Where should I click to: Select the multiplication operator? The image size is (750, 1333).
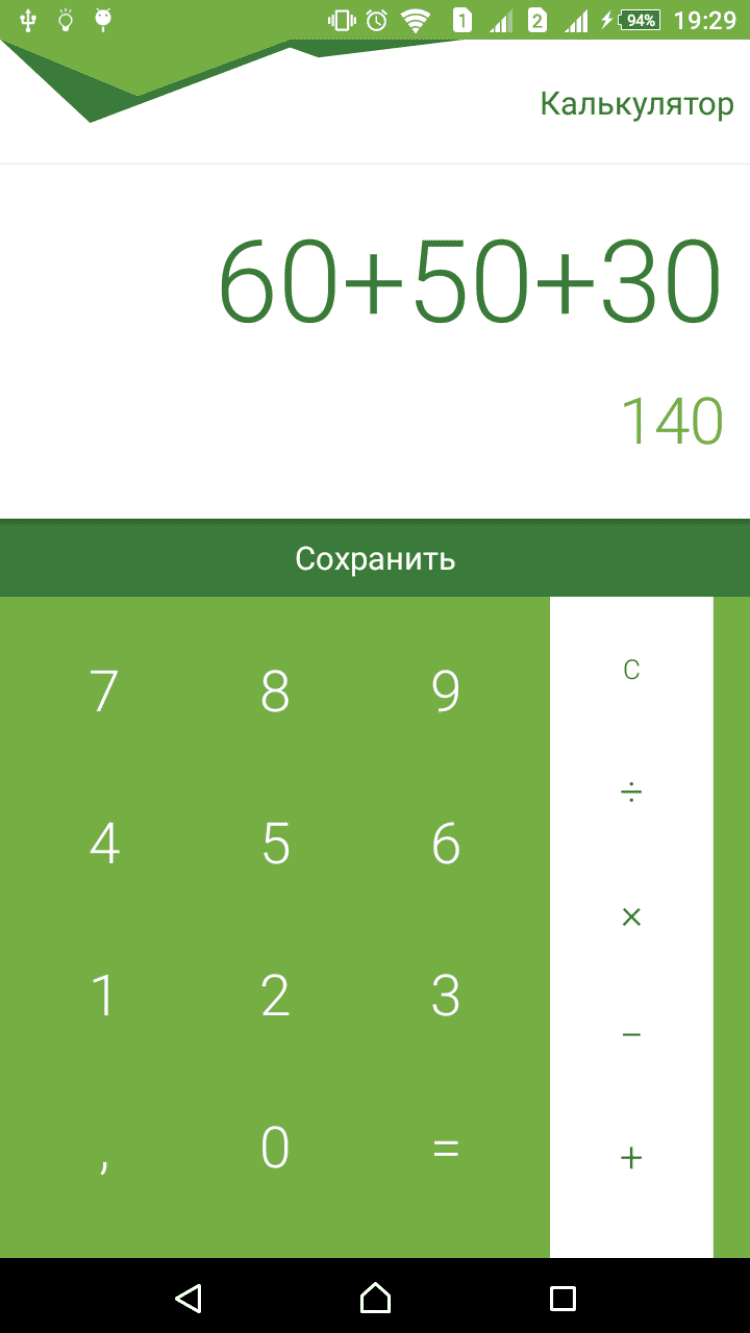point(631,916)
